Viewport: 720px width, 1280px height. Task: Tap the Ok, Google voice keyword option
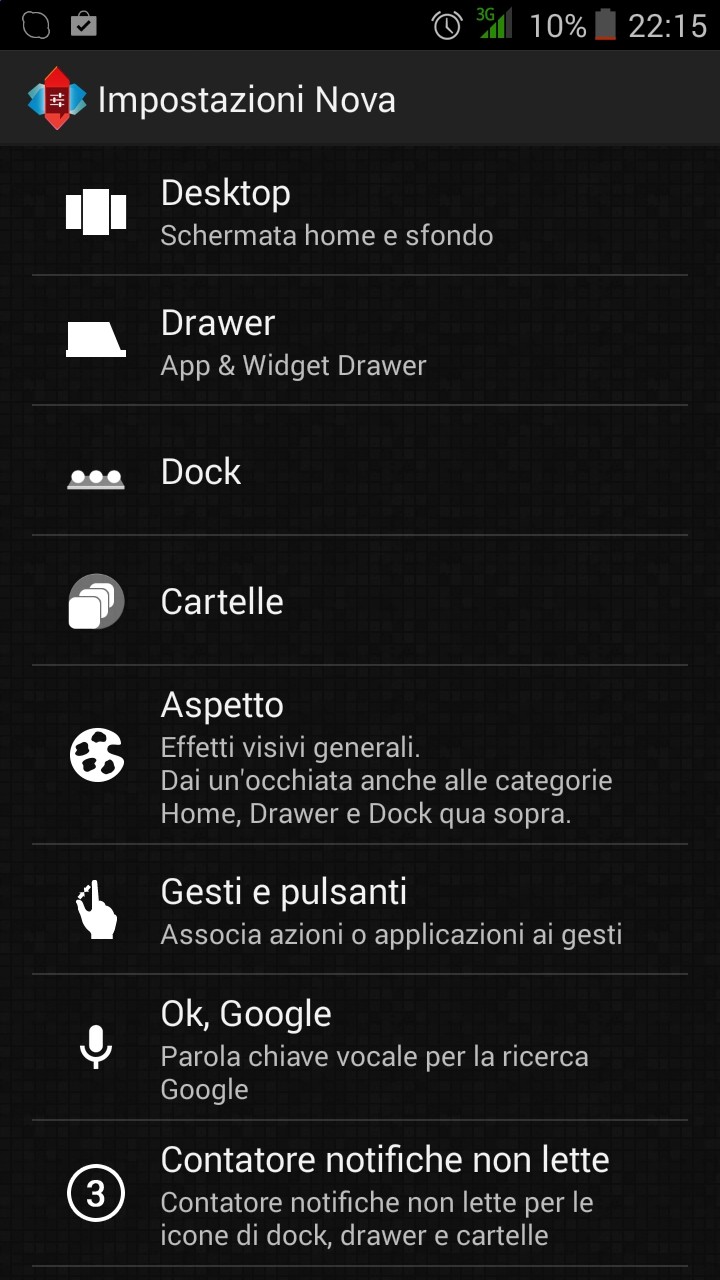tap(360, 1048)
